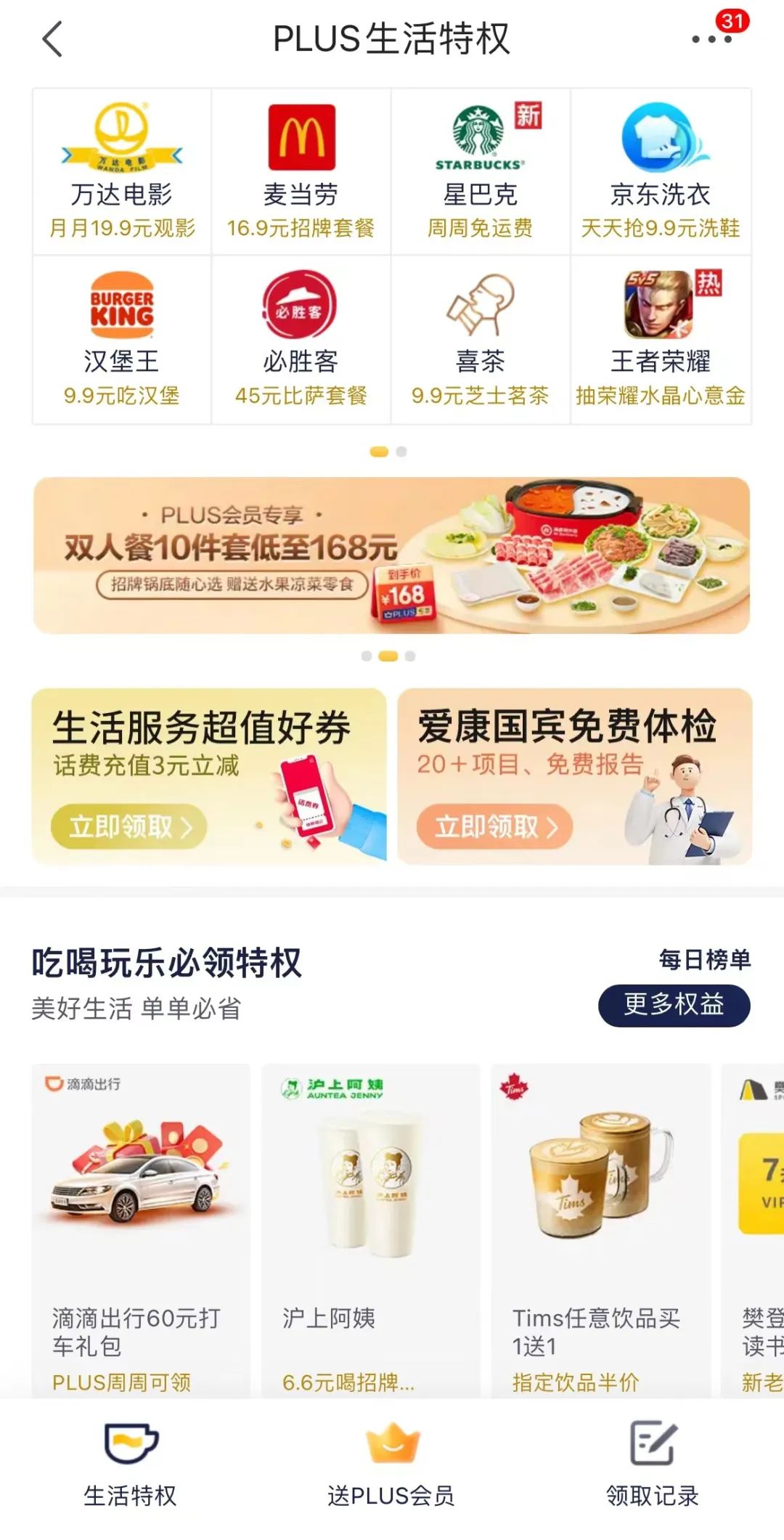Claim 爱康国宾免费体检 via 立即领取

495,827
